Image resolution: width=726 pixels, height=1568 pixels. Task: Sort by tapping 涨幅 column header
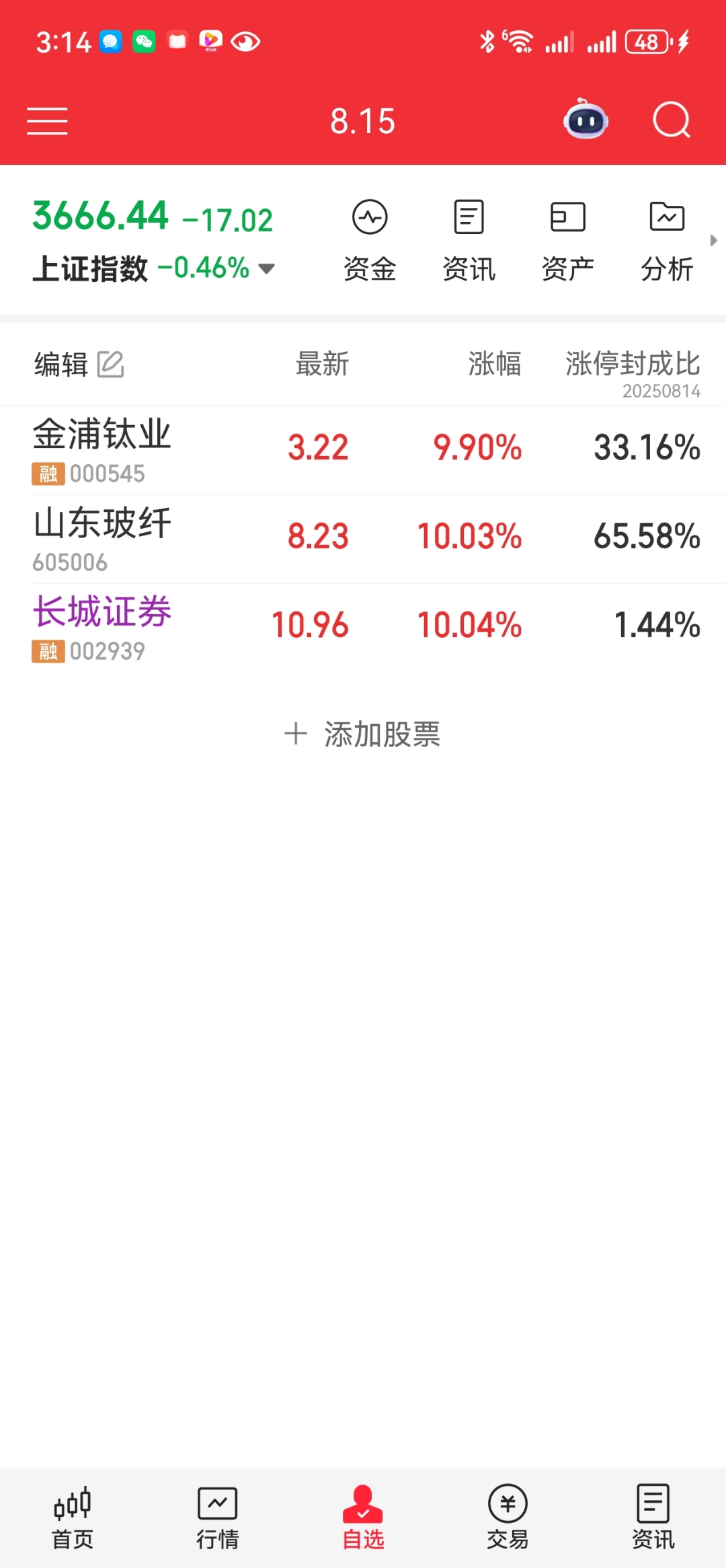495,364
